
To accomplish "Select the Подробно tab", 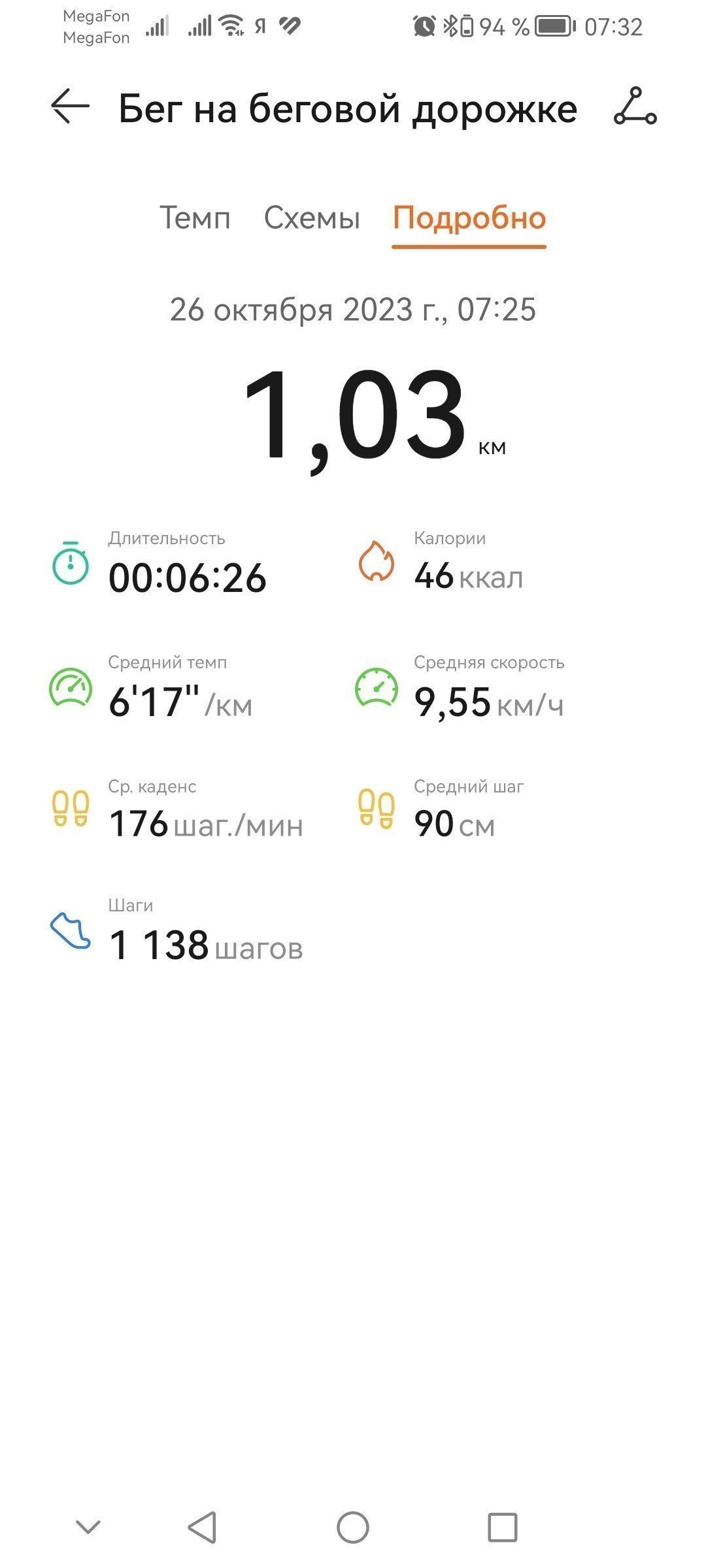I will (469, 218).
